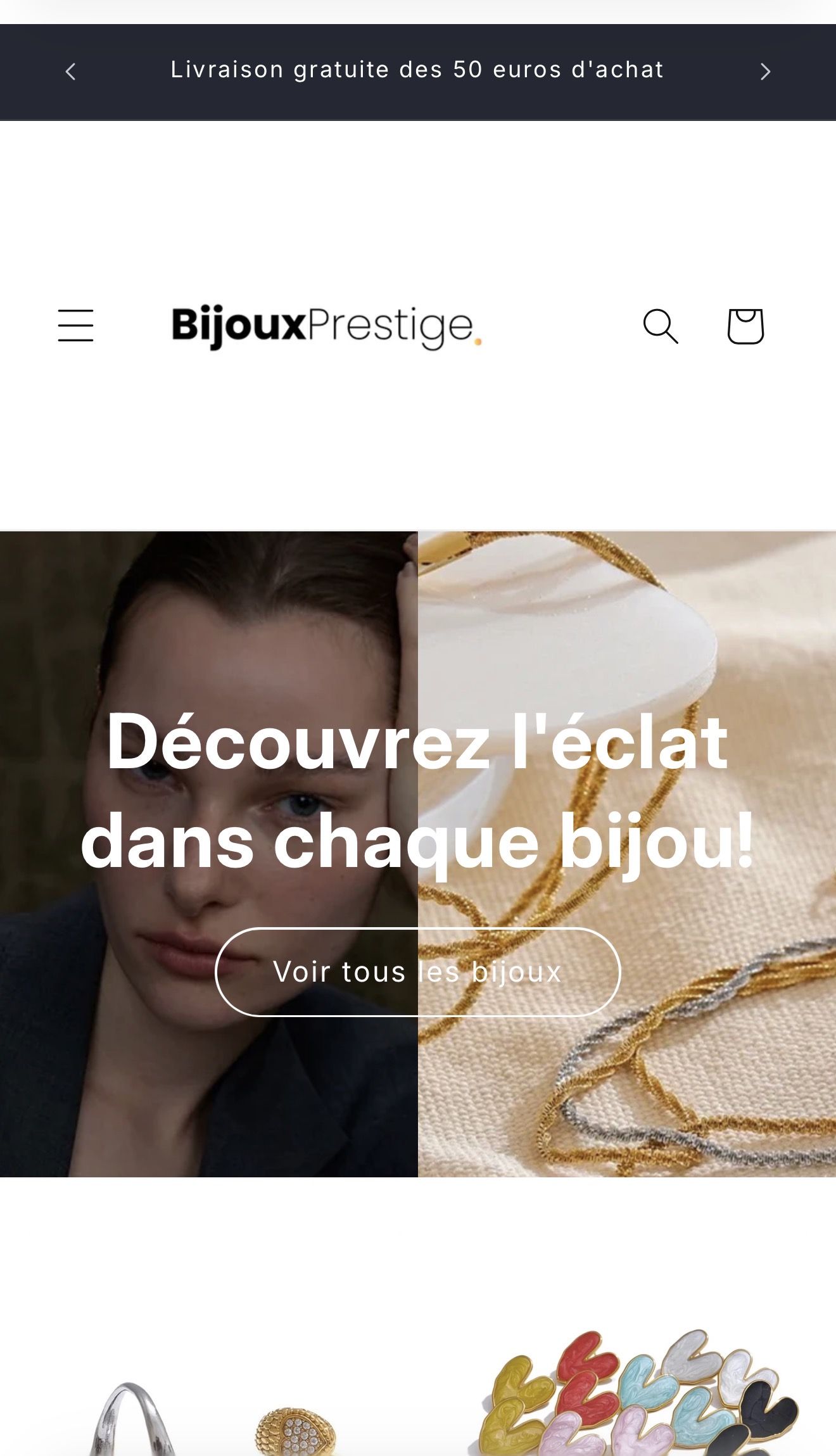Show the next announcement in the banner

pos(765,72)
